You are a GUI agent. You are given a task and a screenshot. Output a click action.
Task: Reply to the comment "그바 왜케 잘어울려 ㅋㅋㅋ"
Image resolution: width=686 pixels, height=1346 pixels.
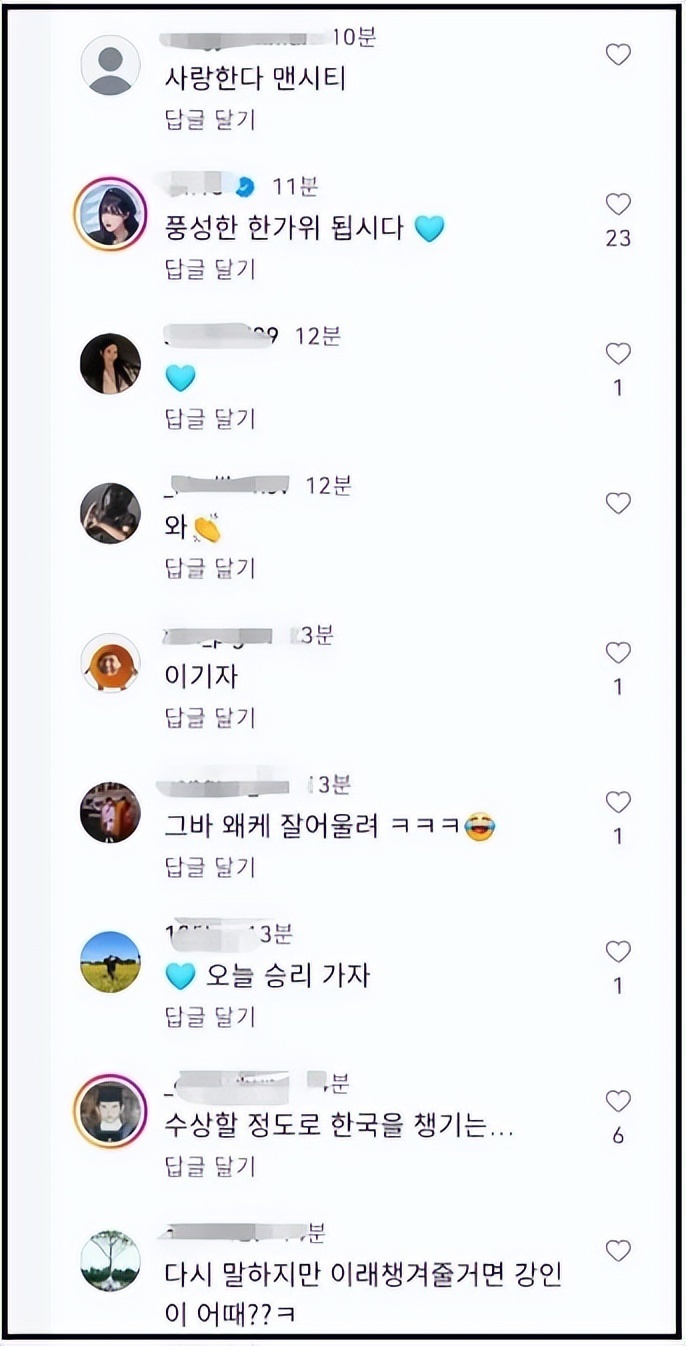click(210, 867)
